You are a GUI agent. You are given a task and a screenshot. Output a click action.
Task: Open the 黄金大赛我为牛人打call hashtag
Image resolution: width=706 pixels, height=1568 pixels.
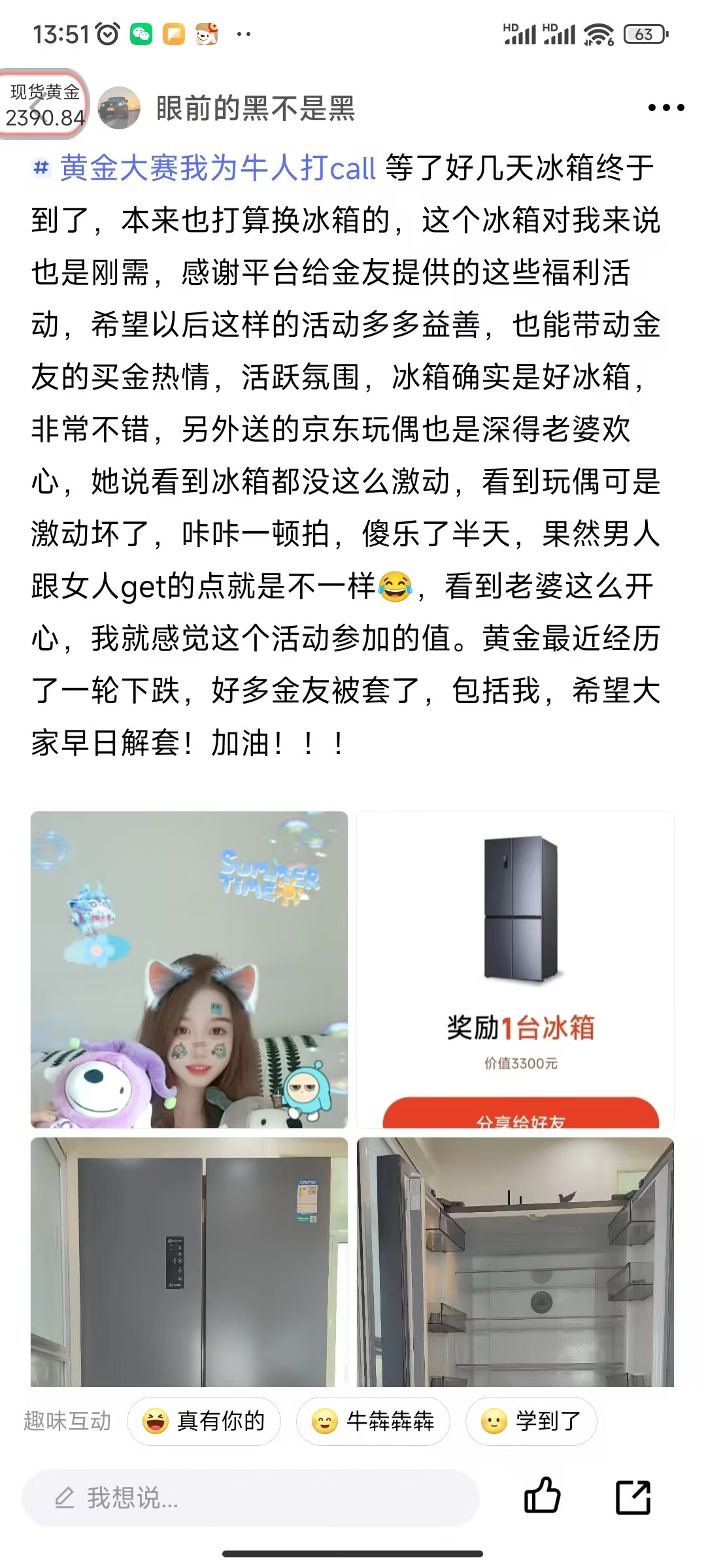point(218,168)
